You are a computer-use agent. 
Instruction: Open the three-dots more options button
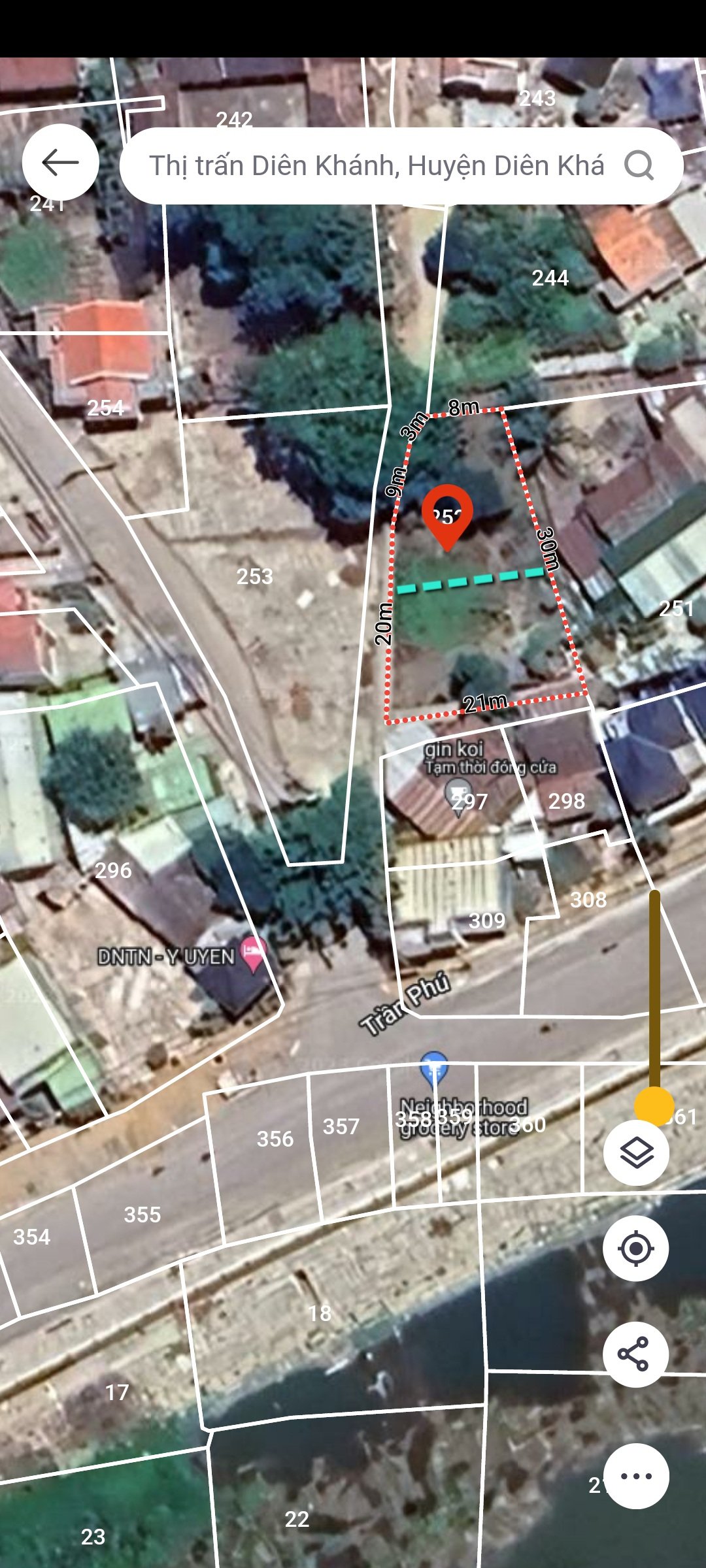[636, 1477]
